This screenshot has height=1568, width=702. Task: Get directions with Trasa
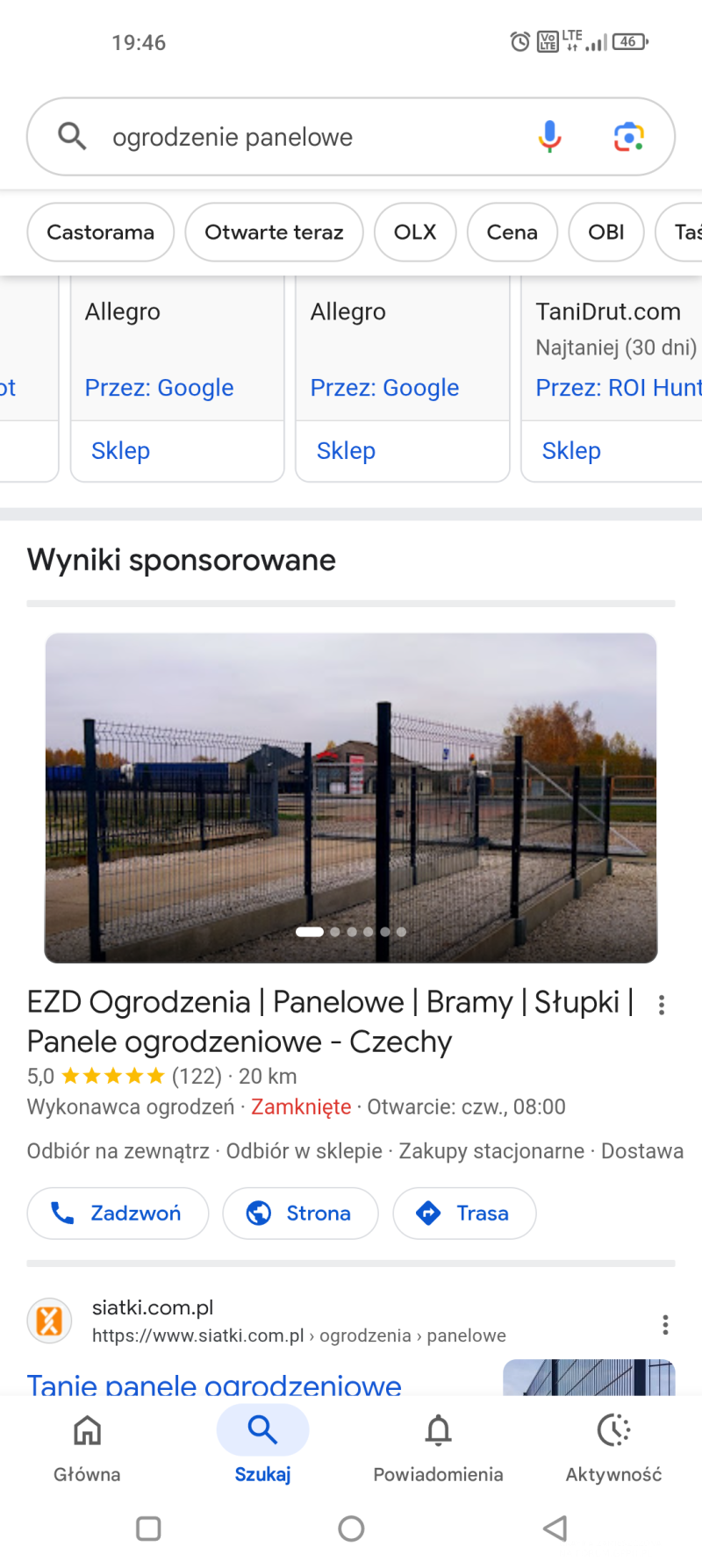464,1213
